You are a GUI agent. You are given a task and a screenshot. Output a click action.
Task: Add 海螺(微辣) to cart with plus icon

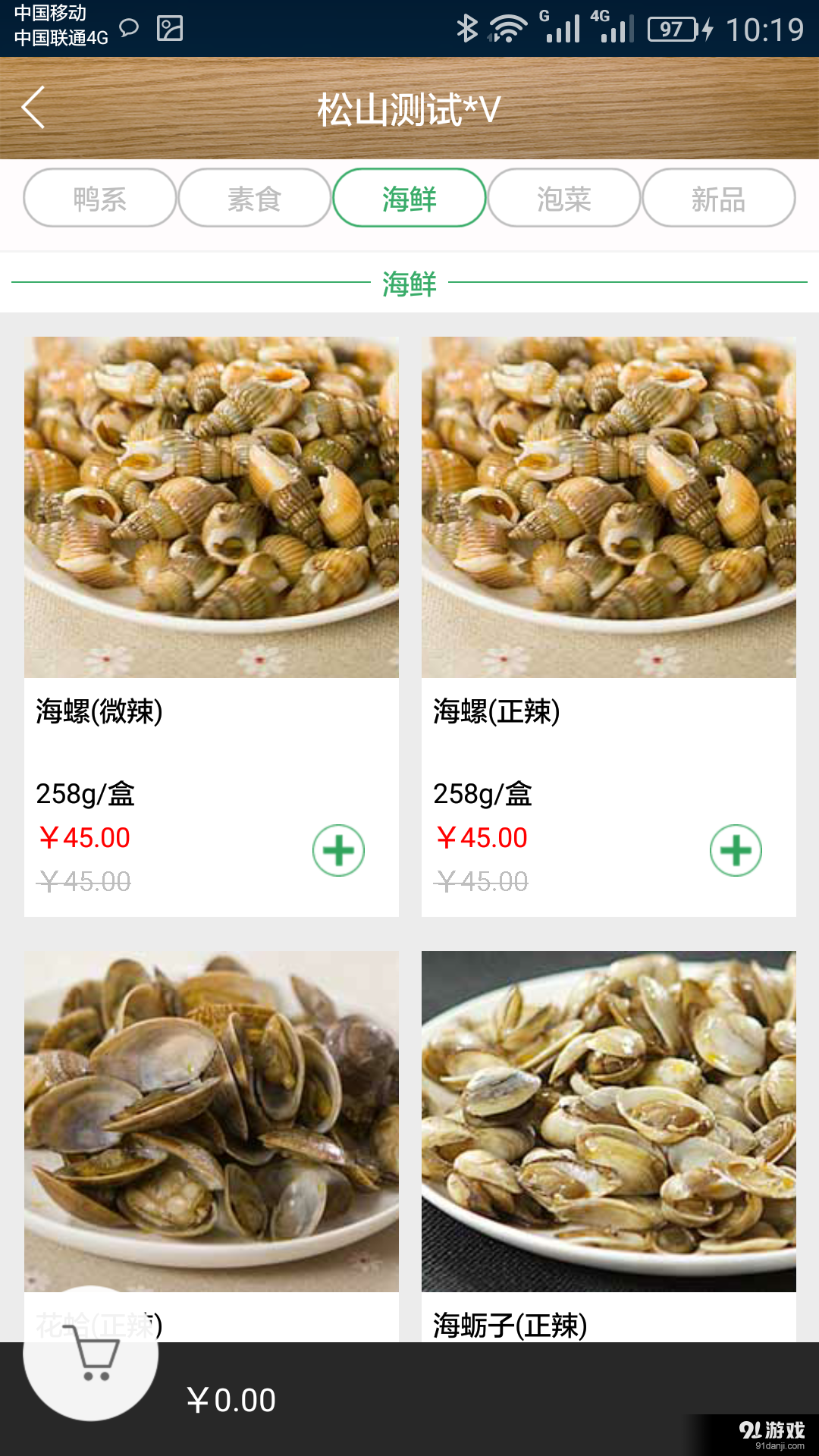[x=338, y=850]
